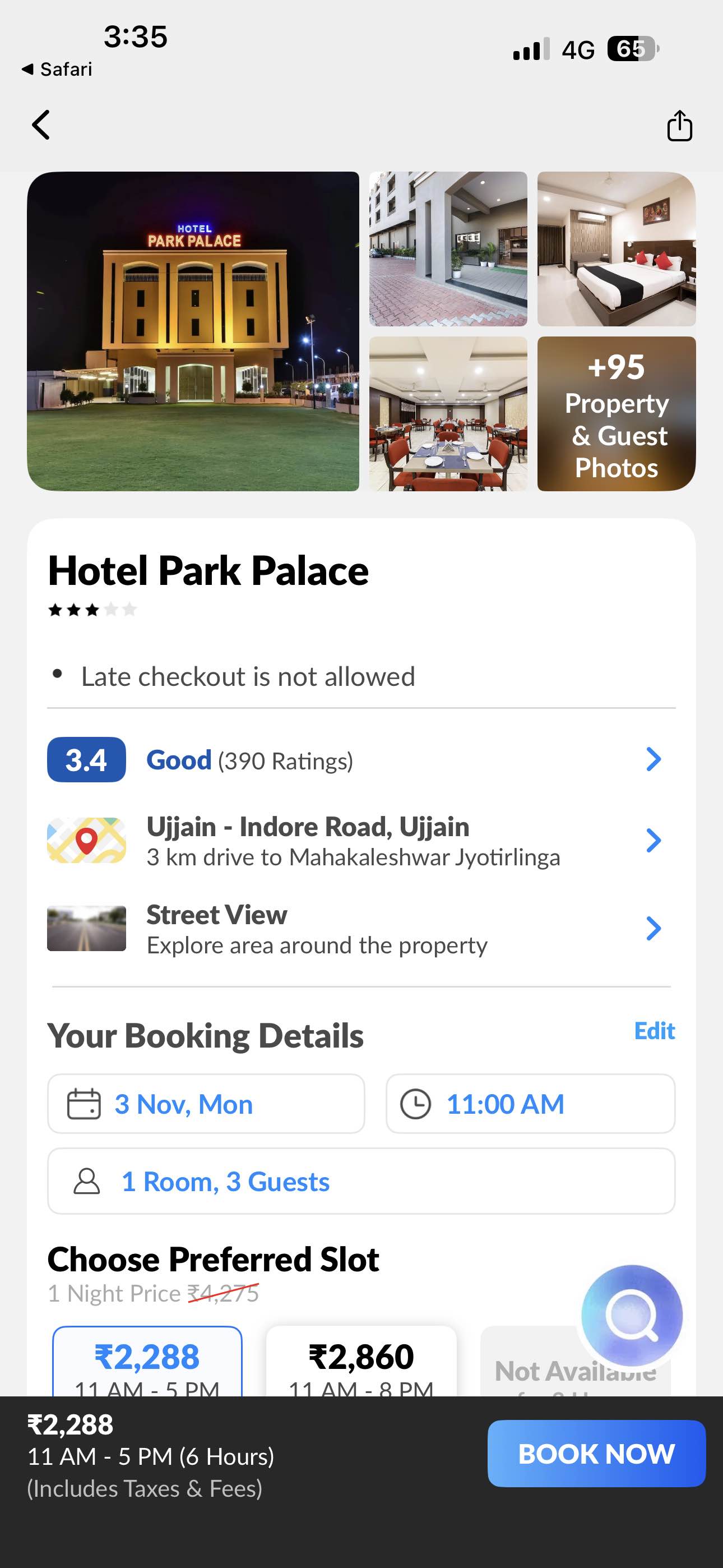Share this hotel listing
The width and height of the screenshot is (723, 1568).
(679, 126)
